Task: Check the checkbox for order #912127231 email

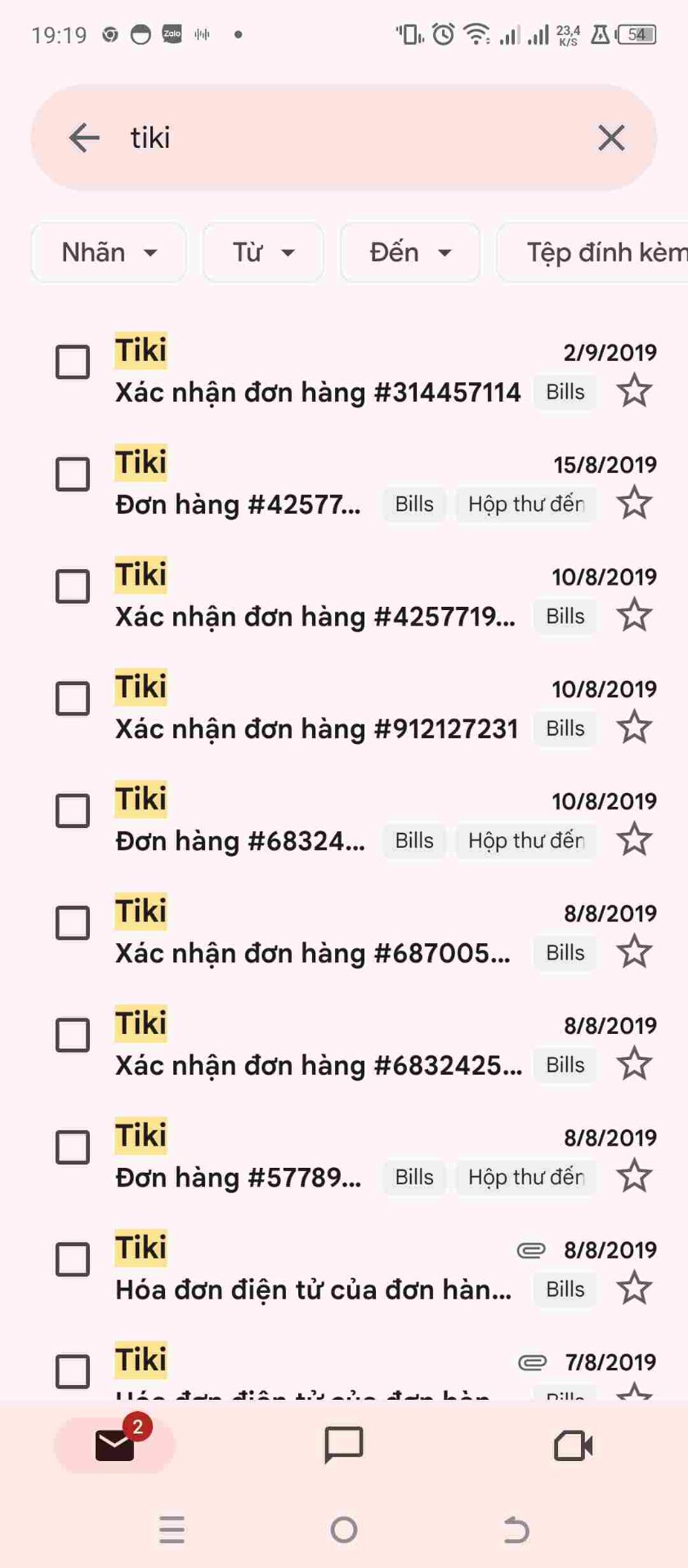Action: tap(71, 698)
